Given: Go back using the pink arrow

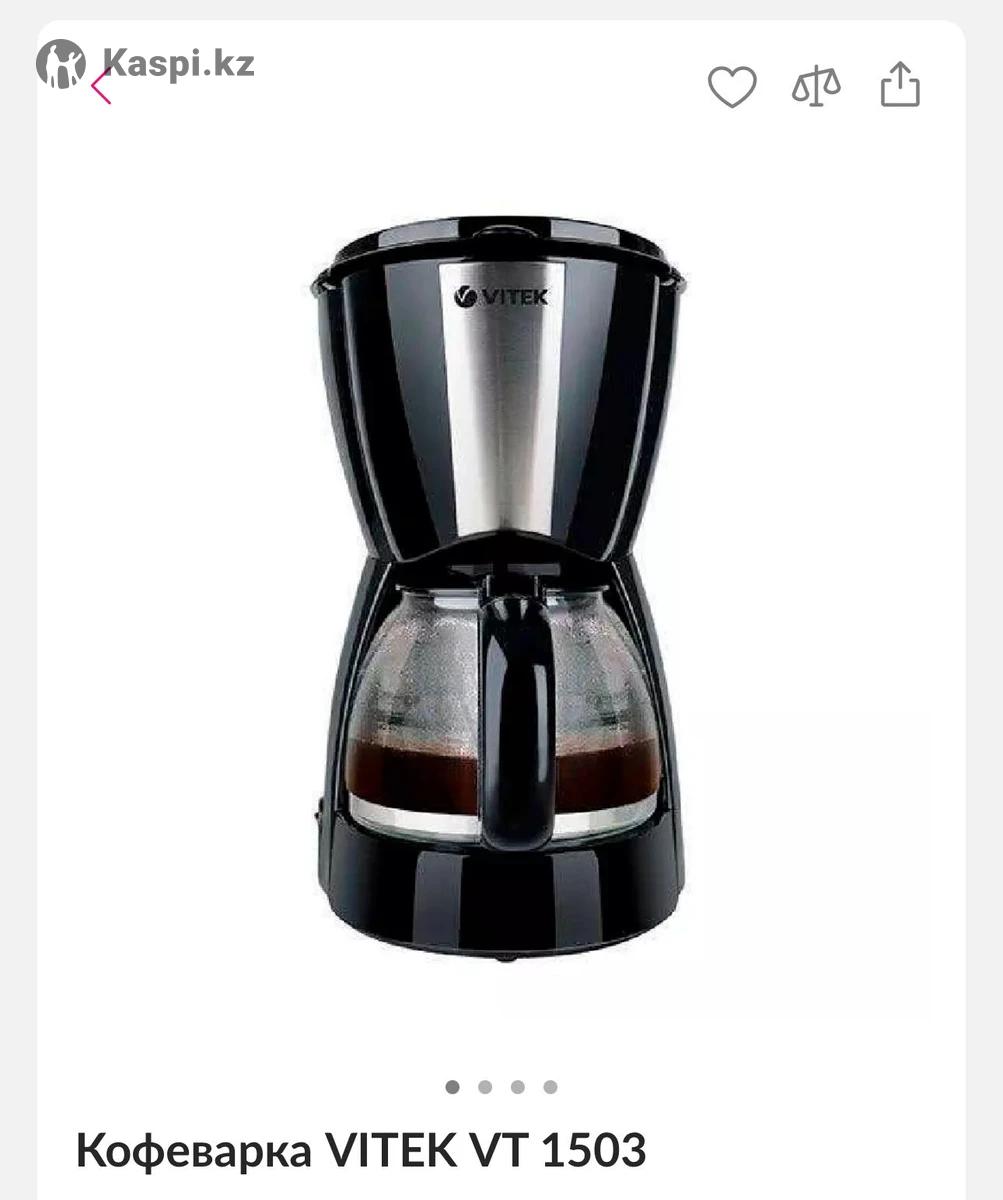Looking at the screenshot, I should pos(101,87).
